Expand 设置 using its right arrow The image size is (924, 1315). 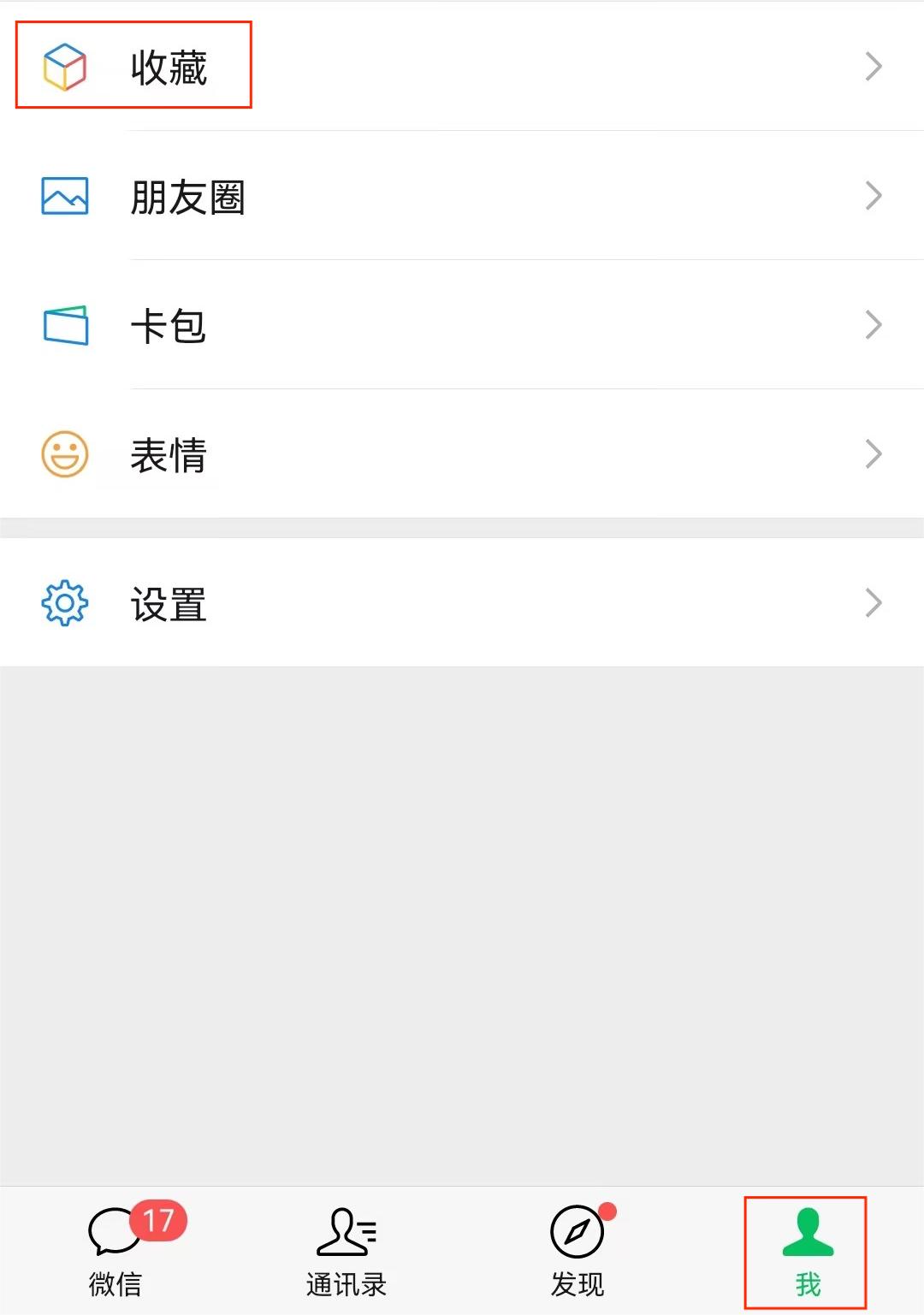[871, 603]
